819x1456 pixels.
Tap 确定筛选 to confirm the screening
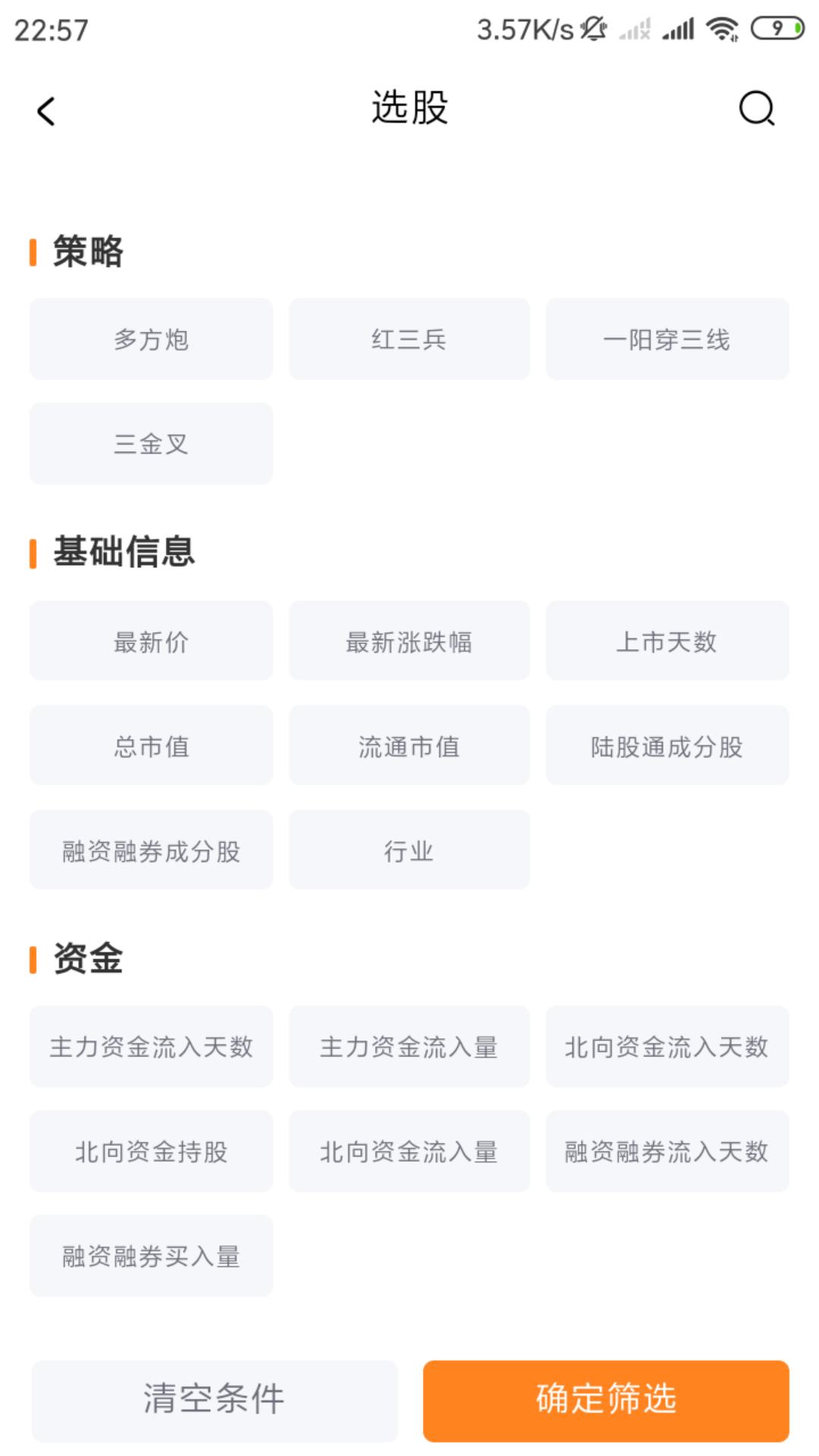point(604,1399)
